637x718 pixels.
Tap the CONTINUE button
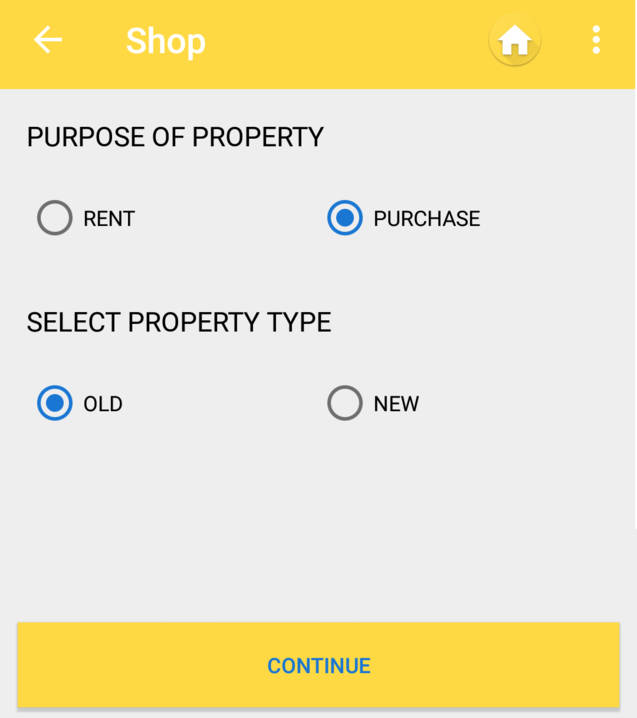point(318,666)
